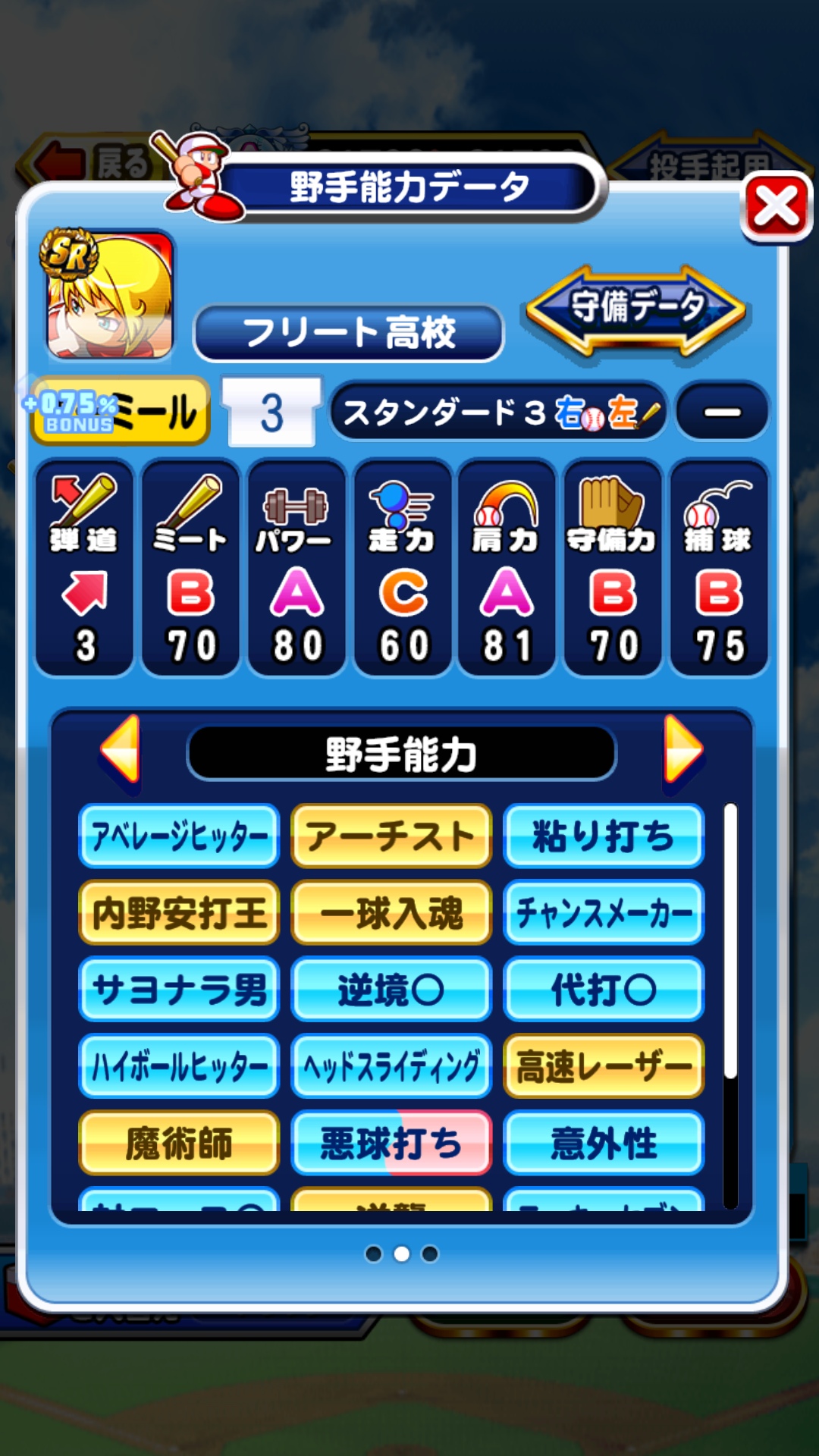Select the サヨナラ男 skill
This screenshot has width=819, height=1456.
tap(179, 990)
